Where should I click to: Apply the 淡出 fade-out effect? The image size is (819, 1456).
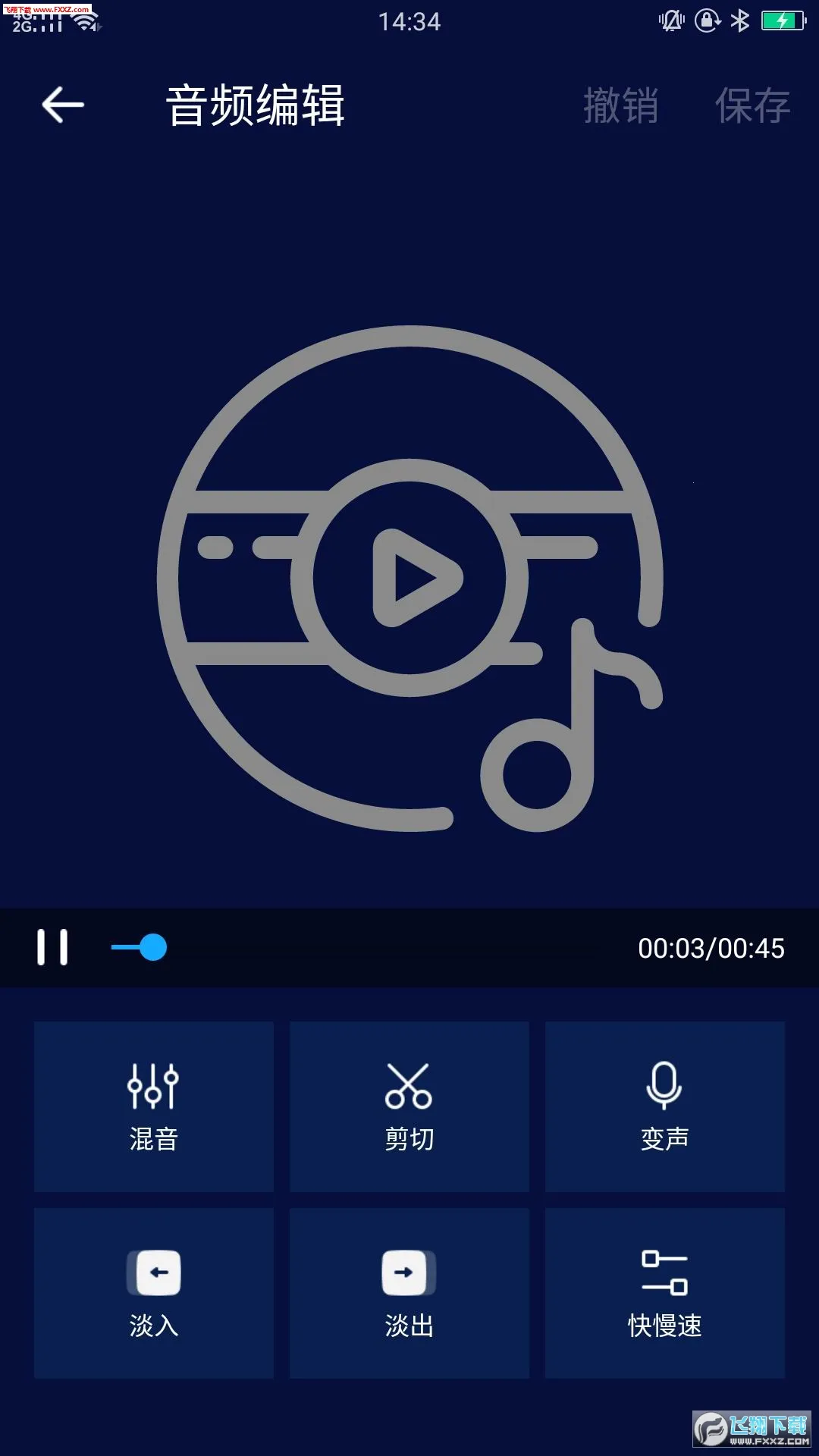click(409, 1293)
